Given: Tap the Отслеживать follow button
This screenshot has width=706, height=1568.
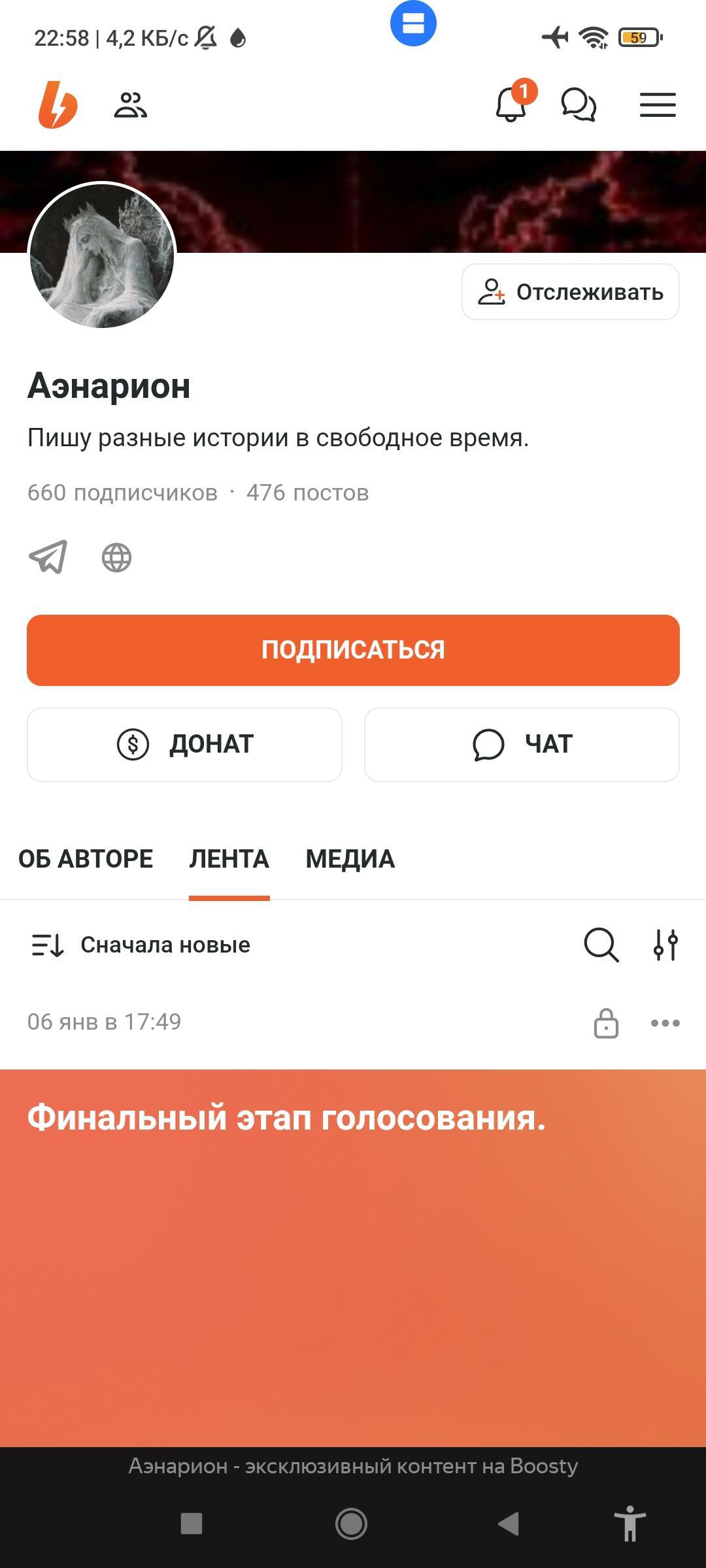Looking at the screenshot, I should 571,292.
